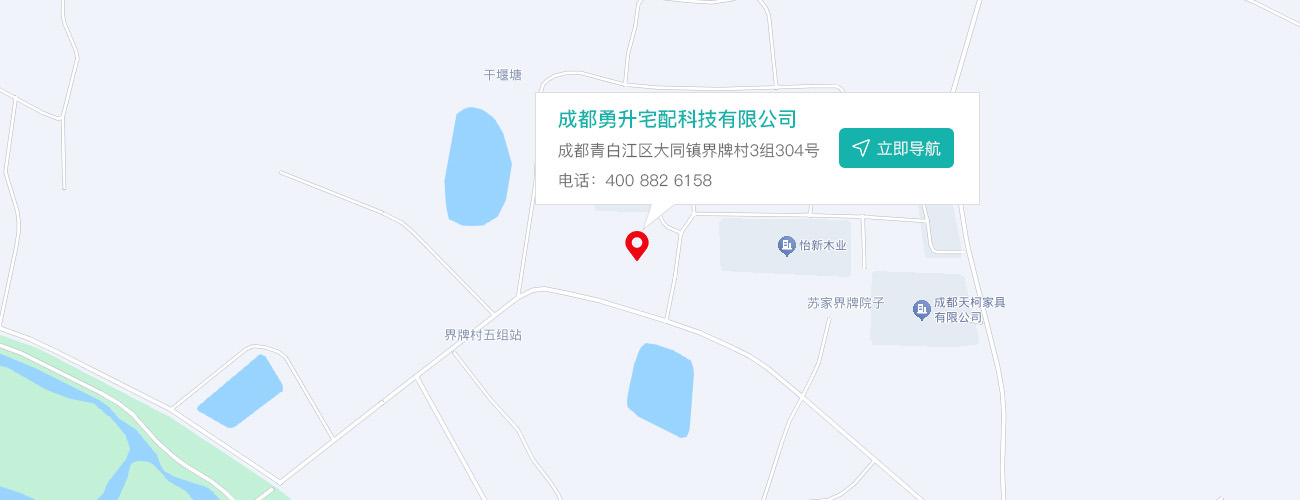Screen dimensions: 1300x500
Task: Select the 成都天柯家具有限公司 map marker
Action: (x=922, y=310)
